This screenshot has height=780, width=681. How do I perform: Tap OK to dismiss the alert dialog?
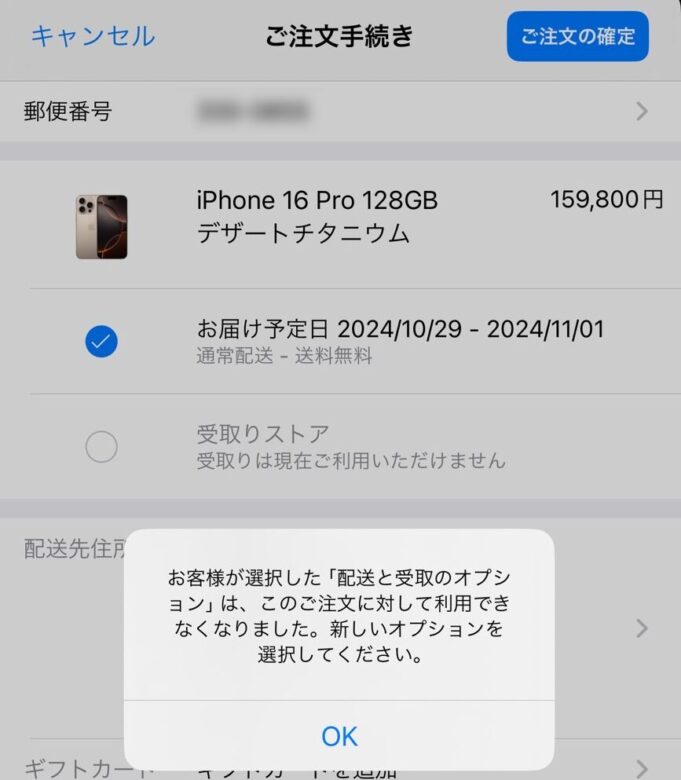point(339,737)
